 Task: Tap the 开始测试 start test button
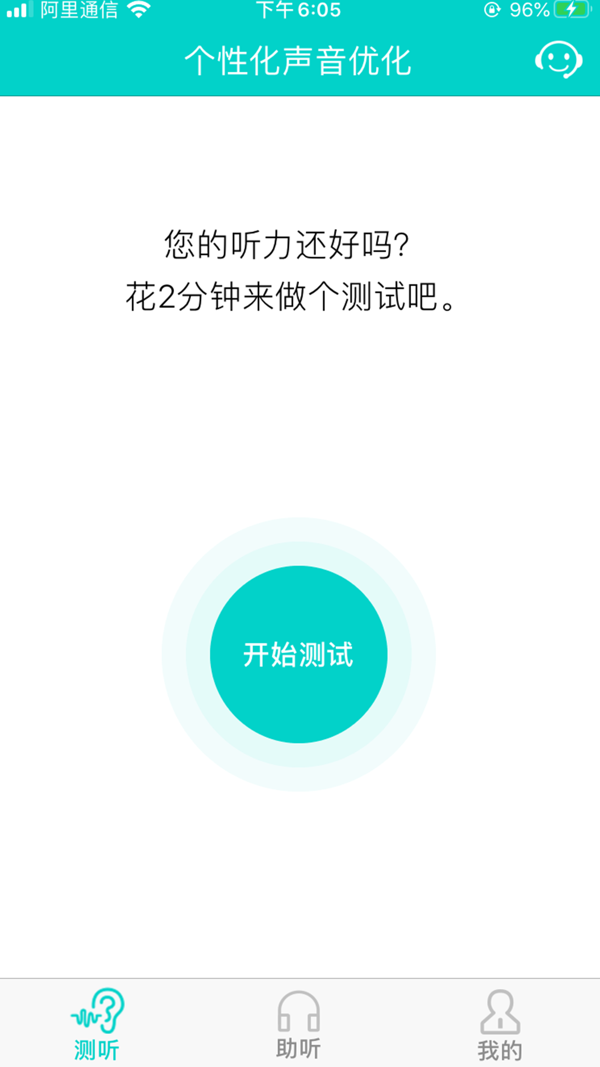coord(299,655)
